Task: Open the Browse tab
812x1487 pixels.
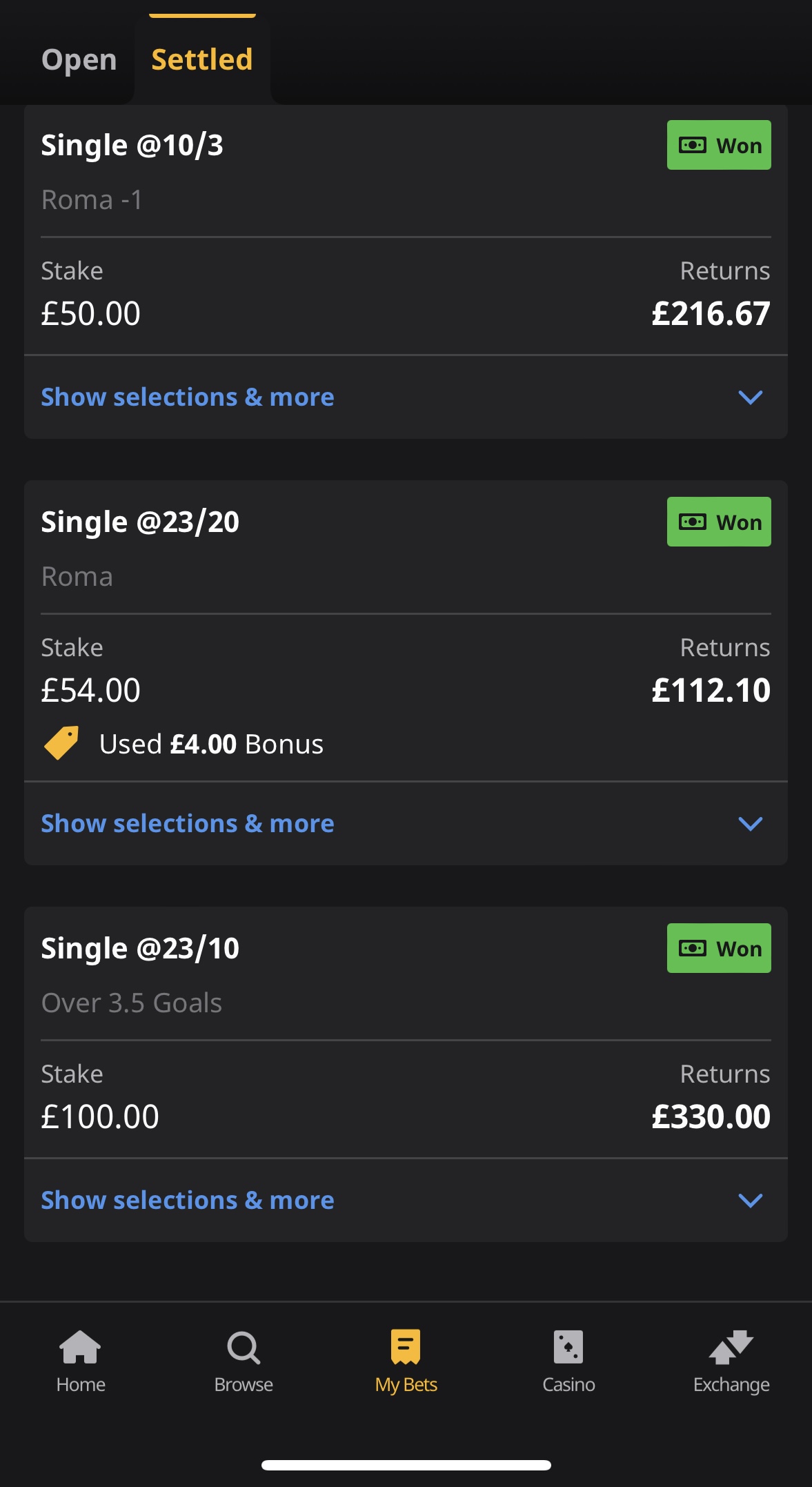Action: 244,1361
